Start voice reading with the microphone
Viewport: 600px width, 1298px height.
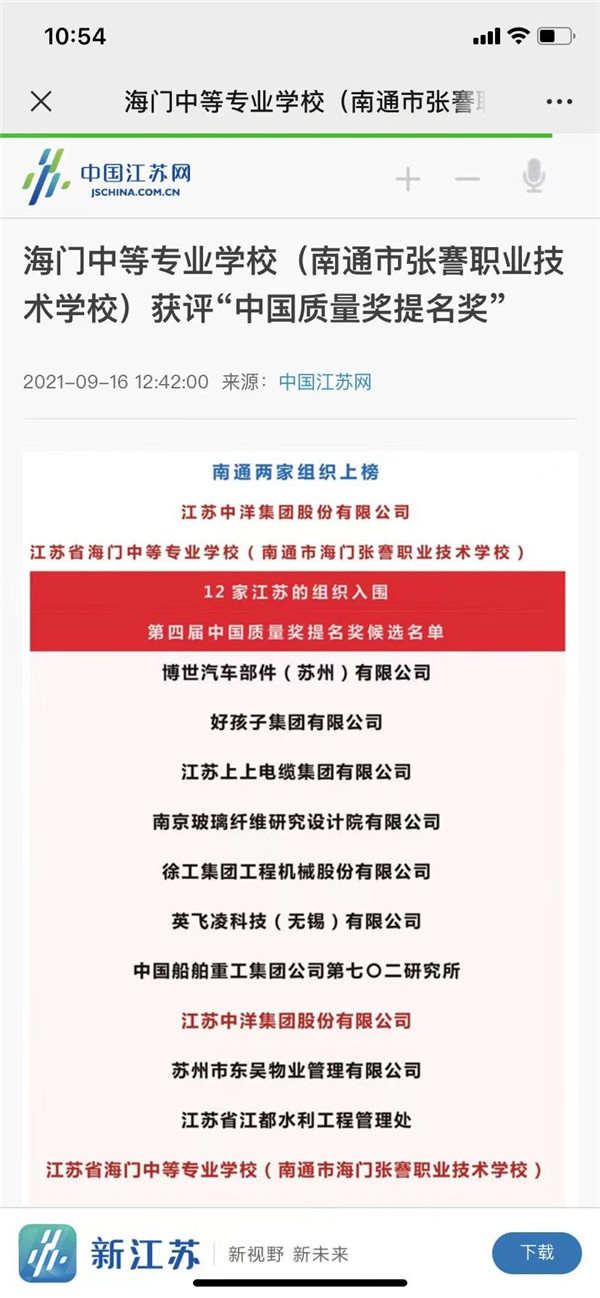[533, 178]
